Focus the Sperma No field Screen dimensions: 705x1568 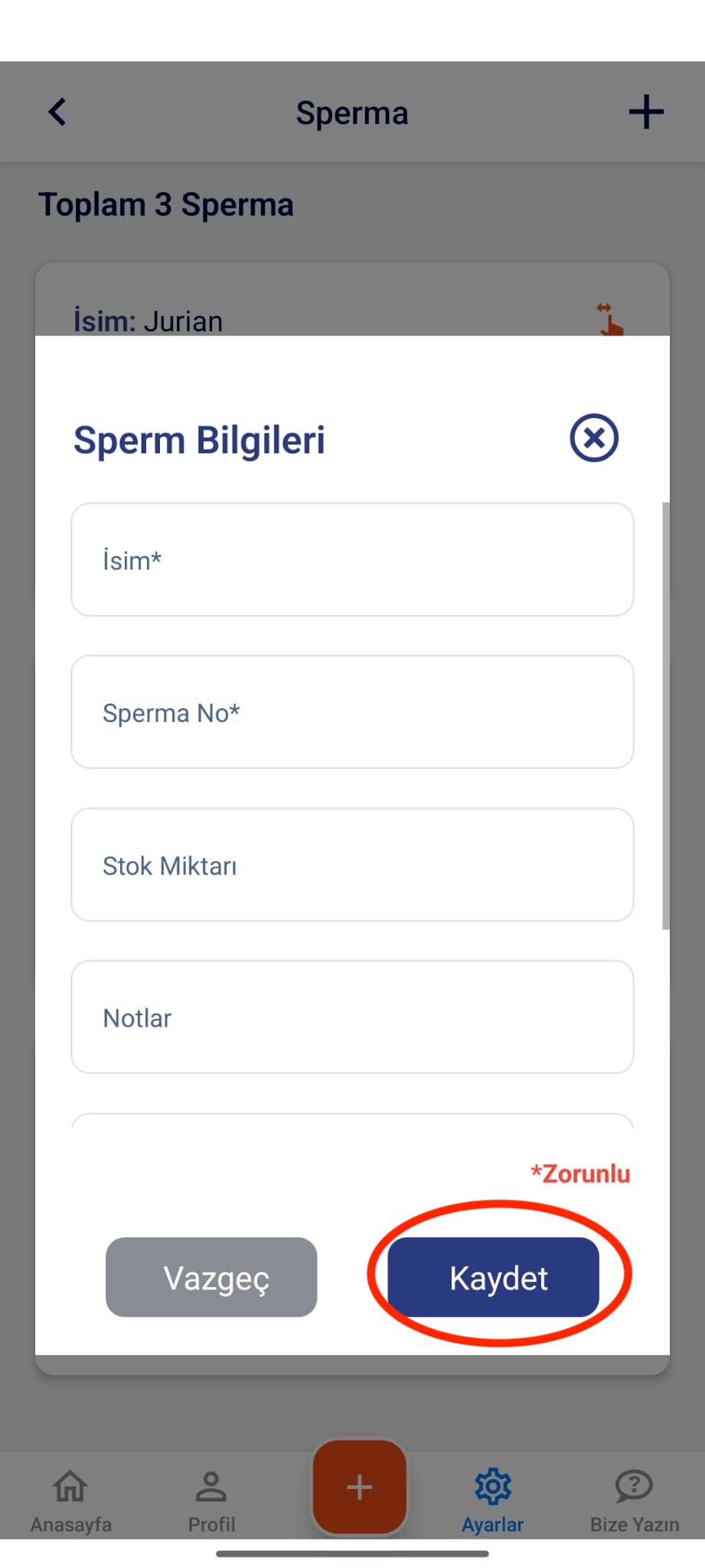pos(352,712)
